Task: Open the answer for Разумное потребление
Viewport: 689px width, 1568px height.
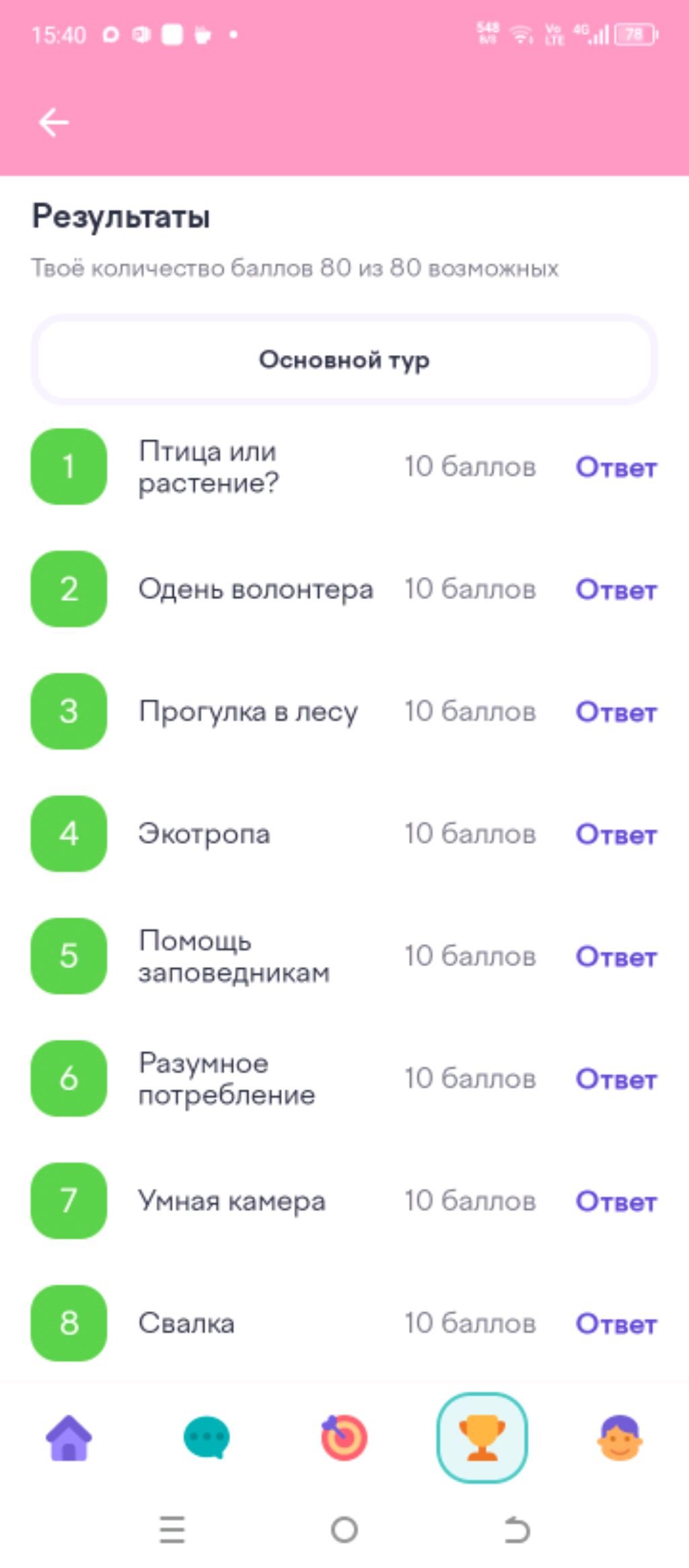Action: [x=616, y=1079]
